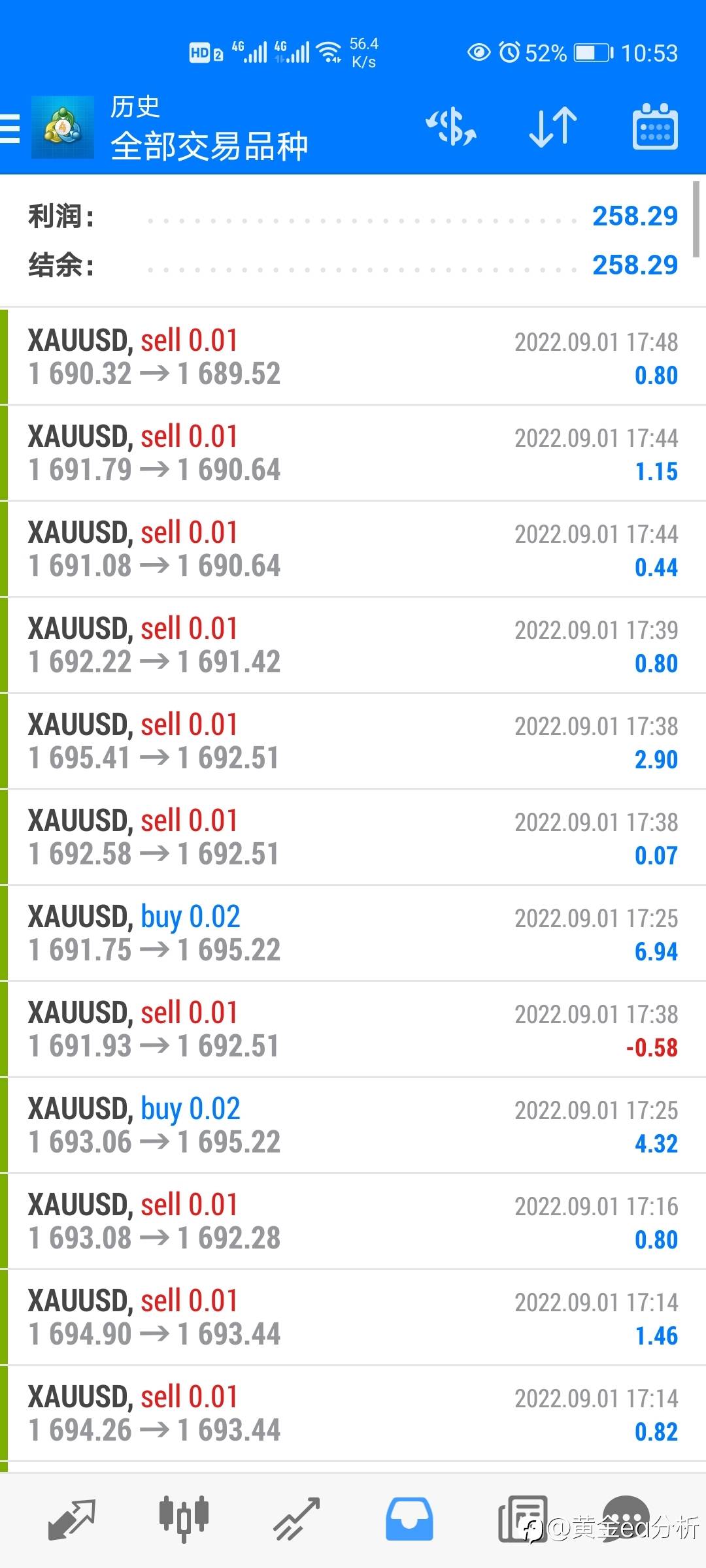
Task: Open the symbol filter icon with dollar sign
Action: (x=451, y=127)
